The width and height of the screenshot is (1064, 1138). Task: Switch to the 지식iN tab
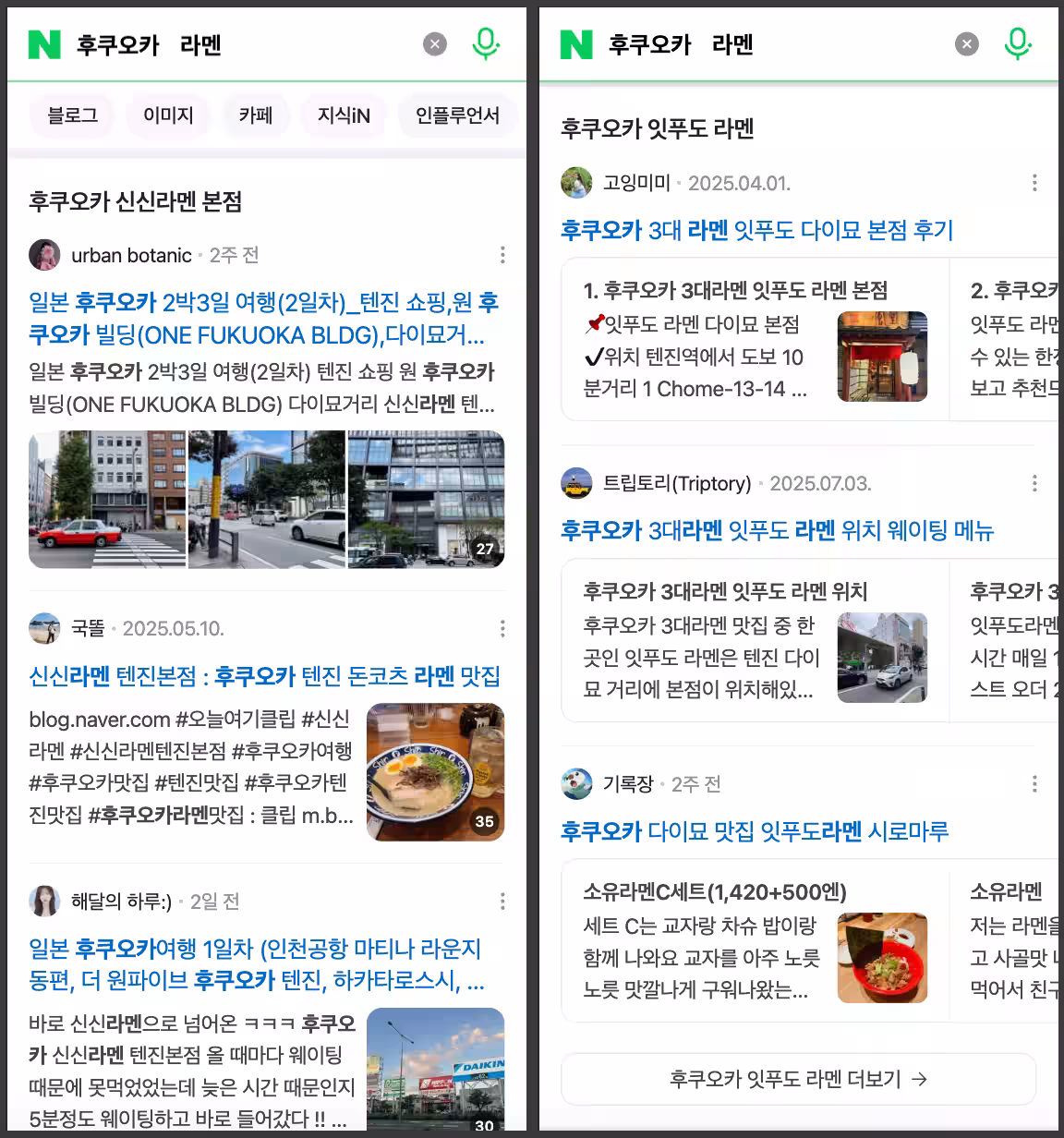(x=344, y=115)
